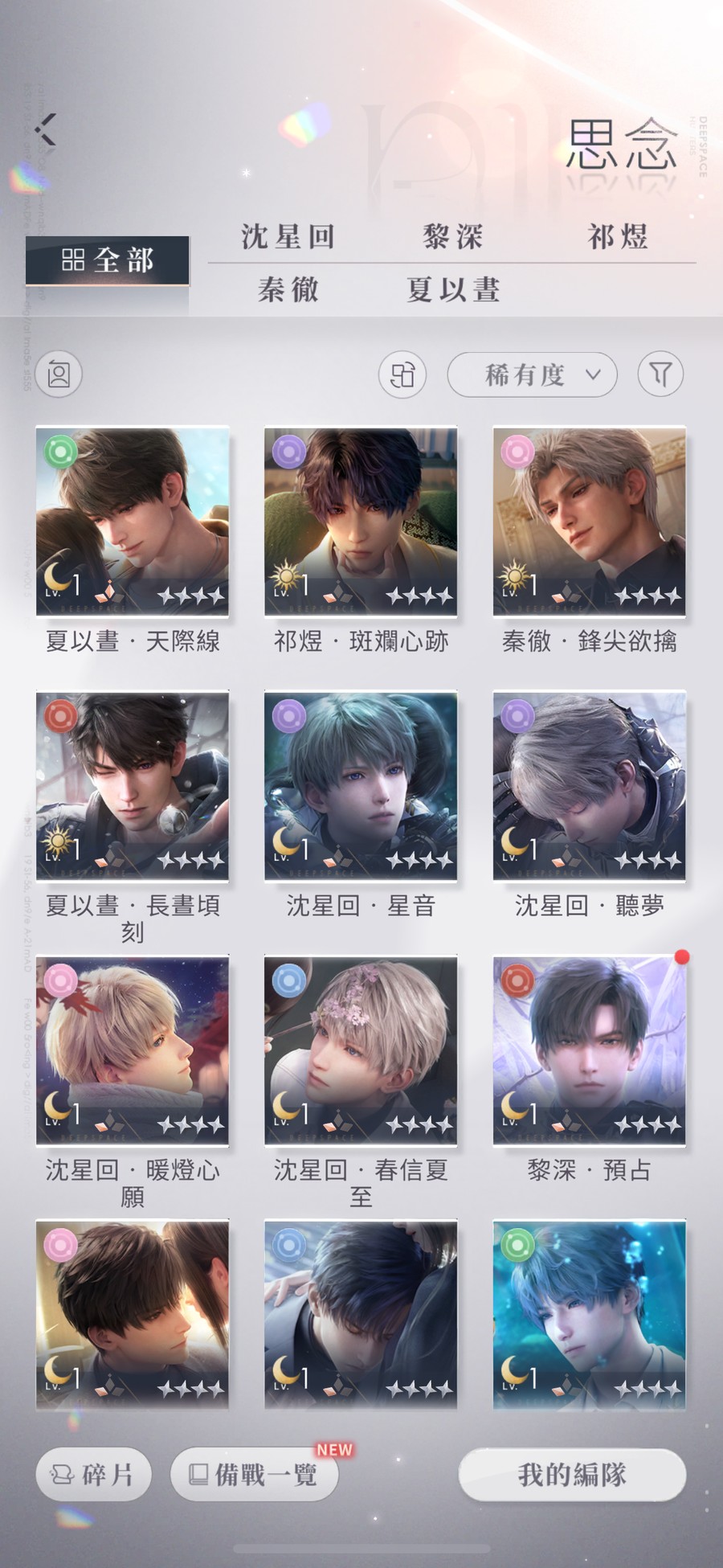The height and width of the screenshot is (1568, 723).
Task: Open the 碎片 button
Action: tap(93, 1474)
